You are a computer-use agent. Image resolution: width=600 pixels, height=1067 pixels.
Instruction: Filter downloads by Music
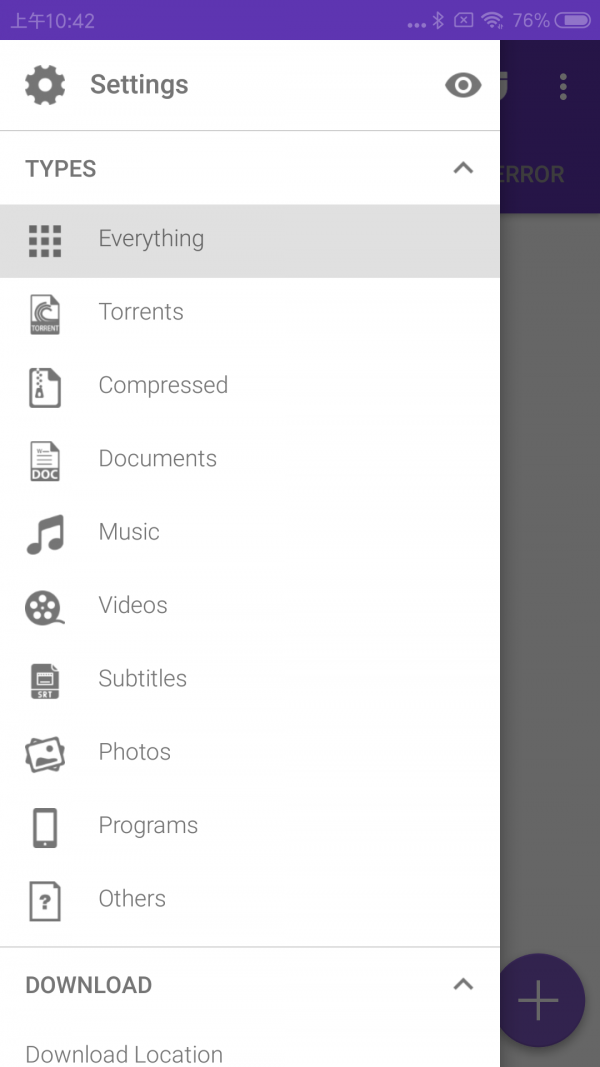pos(128,532)
